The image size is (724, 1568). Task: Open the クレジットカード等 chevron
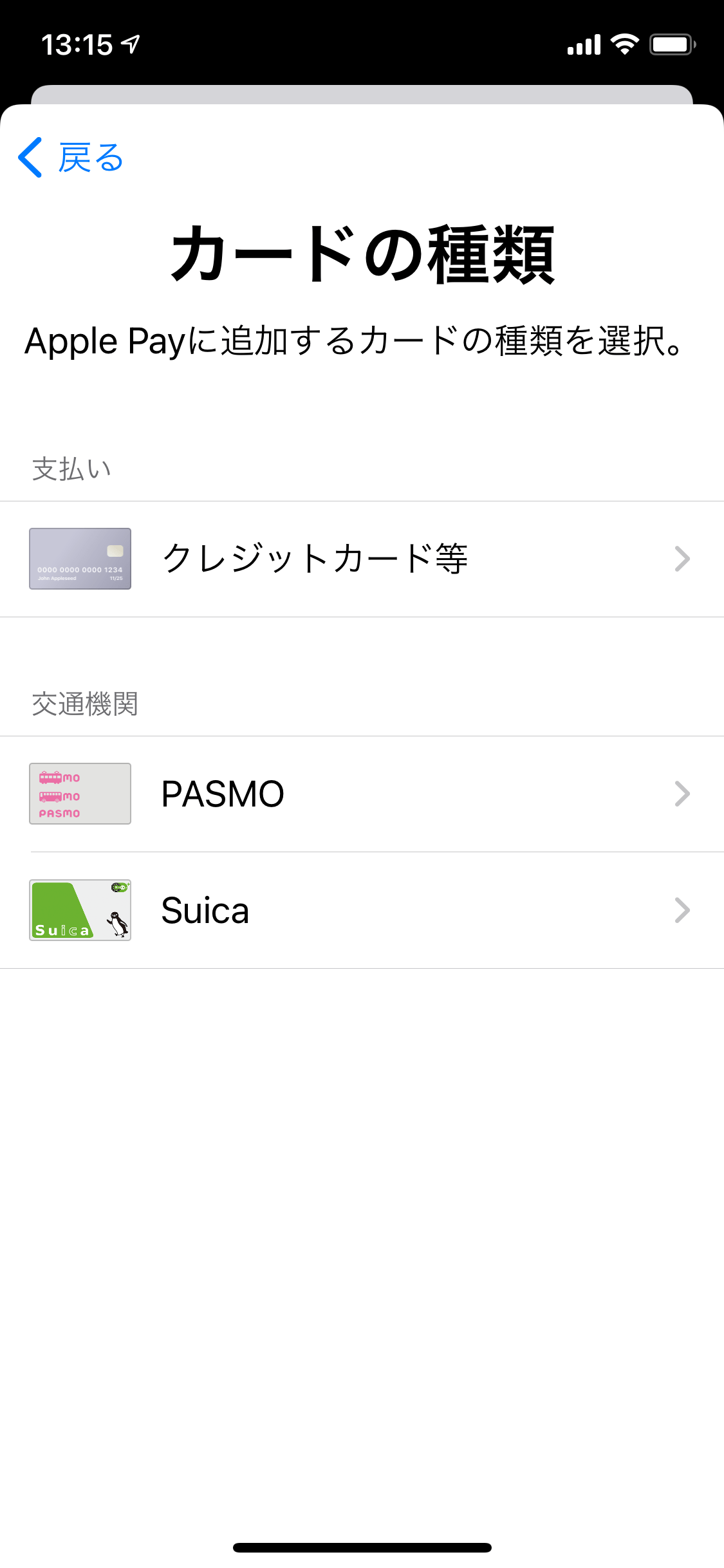coord(683,559)
